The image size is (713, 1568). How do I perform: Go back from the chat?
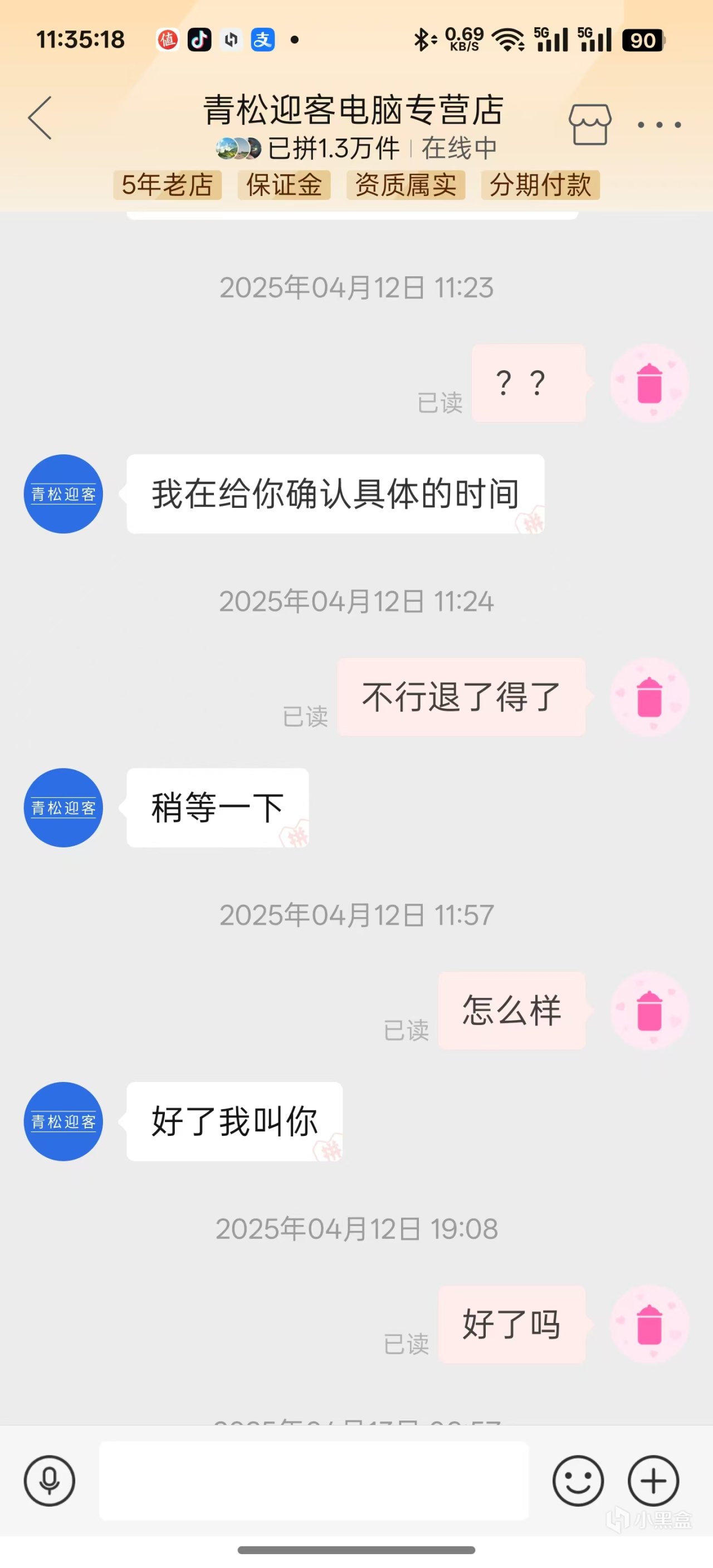coord(40,118)
